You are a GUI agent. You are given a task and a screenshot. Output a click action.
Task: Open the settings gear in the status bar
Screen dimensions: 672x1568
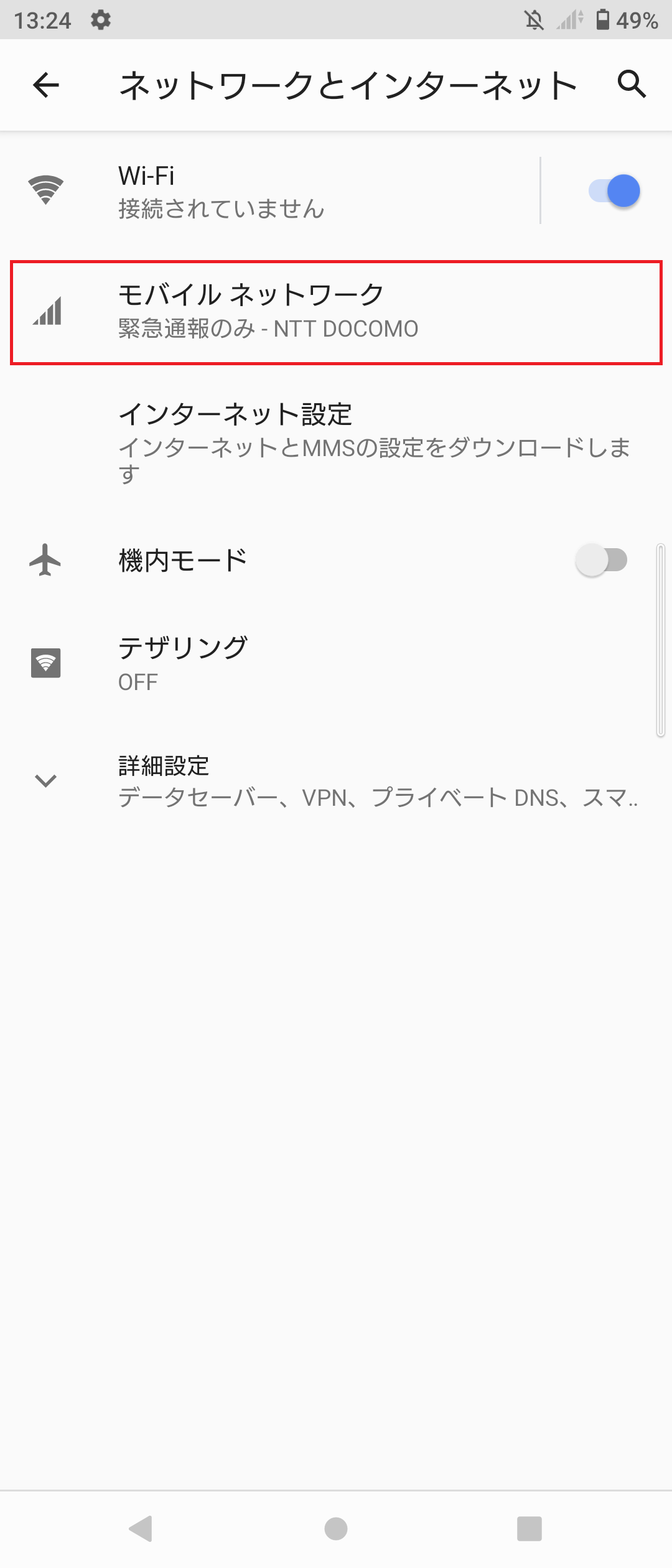click(100, 19)
